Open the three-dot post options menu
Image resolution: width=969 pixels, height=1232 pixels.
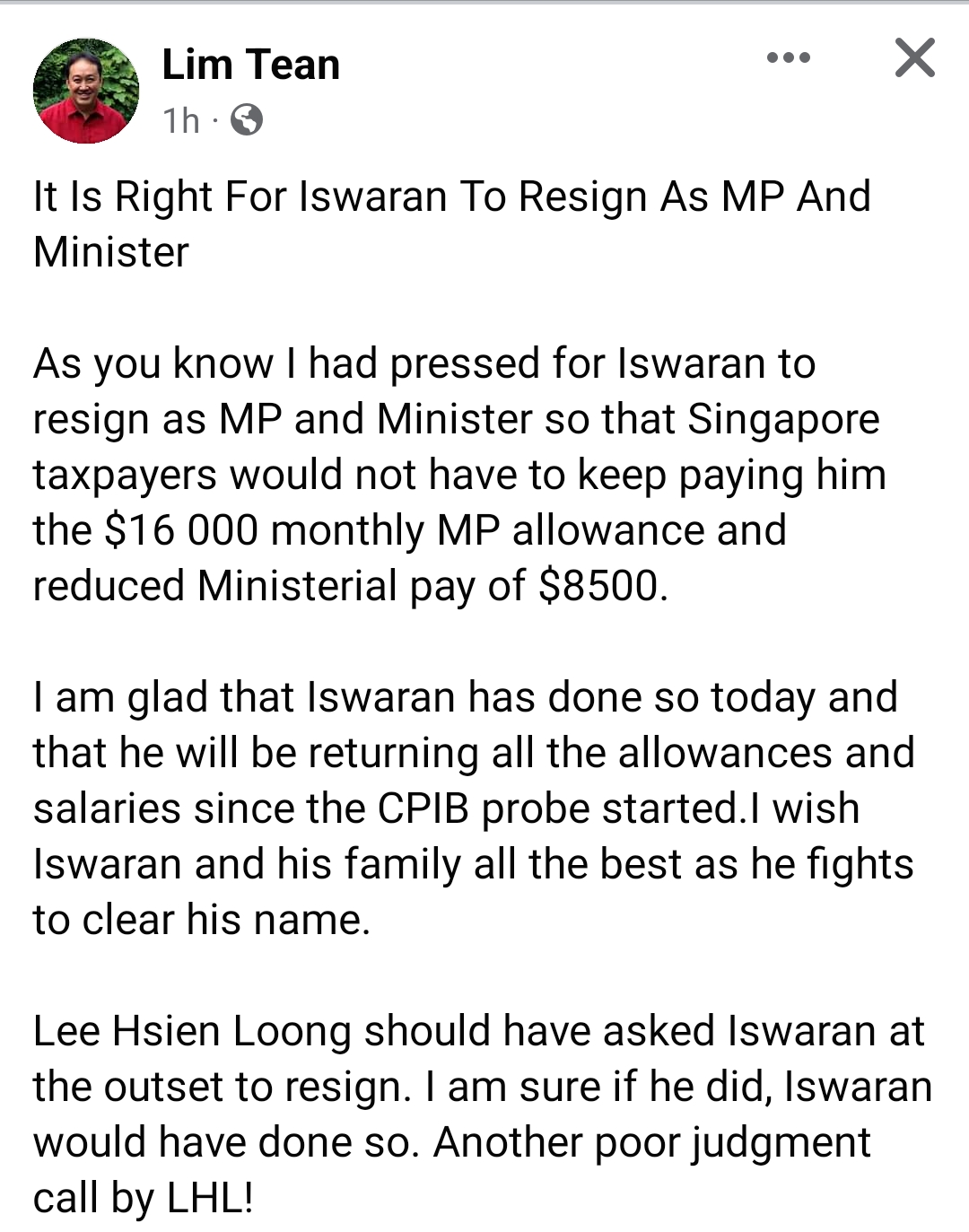tap(789, 58)
